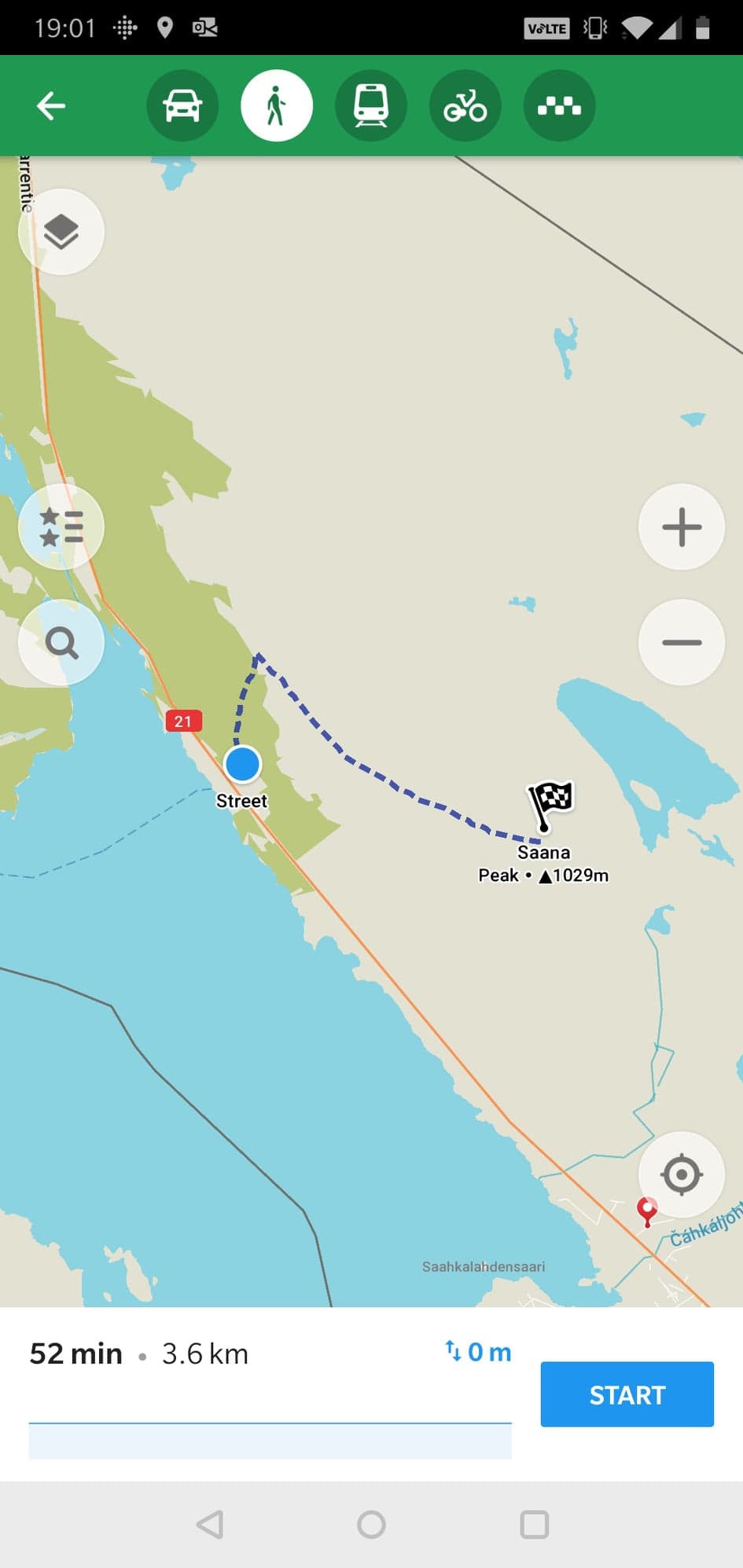Switch to car routing mode
This screenshot has width=743, height=1568.
182,105
